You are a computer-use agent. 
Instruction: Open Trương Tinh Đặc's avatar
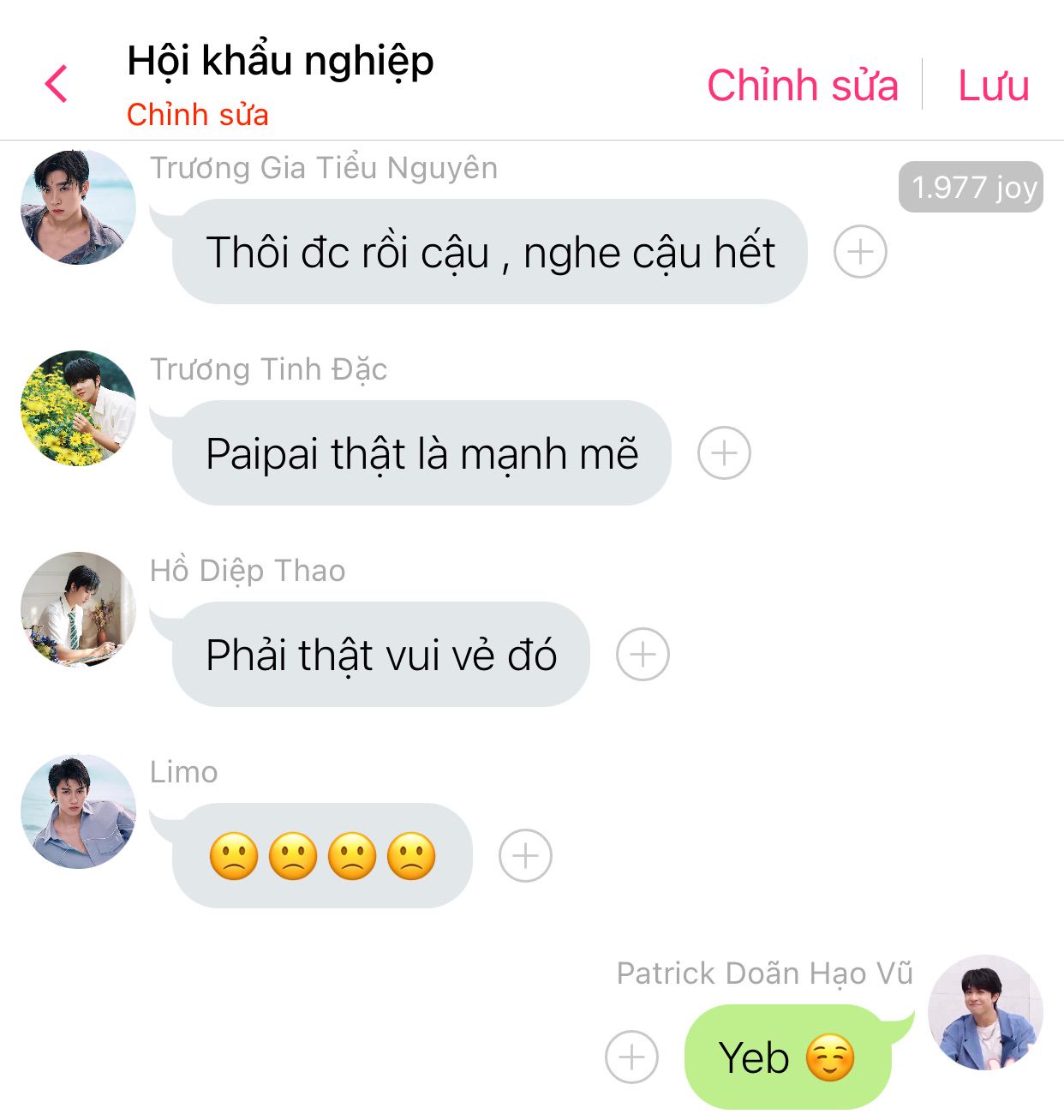(x=78, y=408)
